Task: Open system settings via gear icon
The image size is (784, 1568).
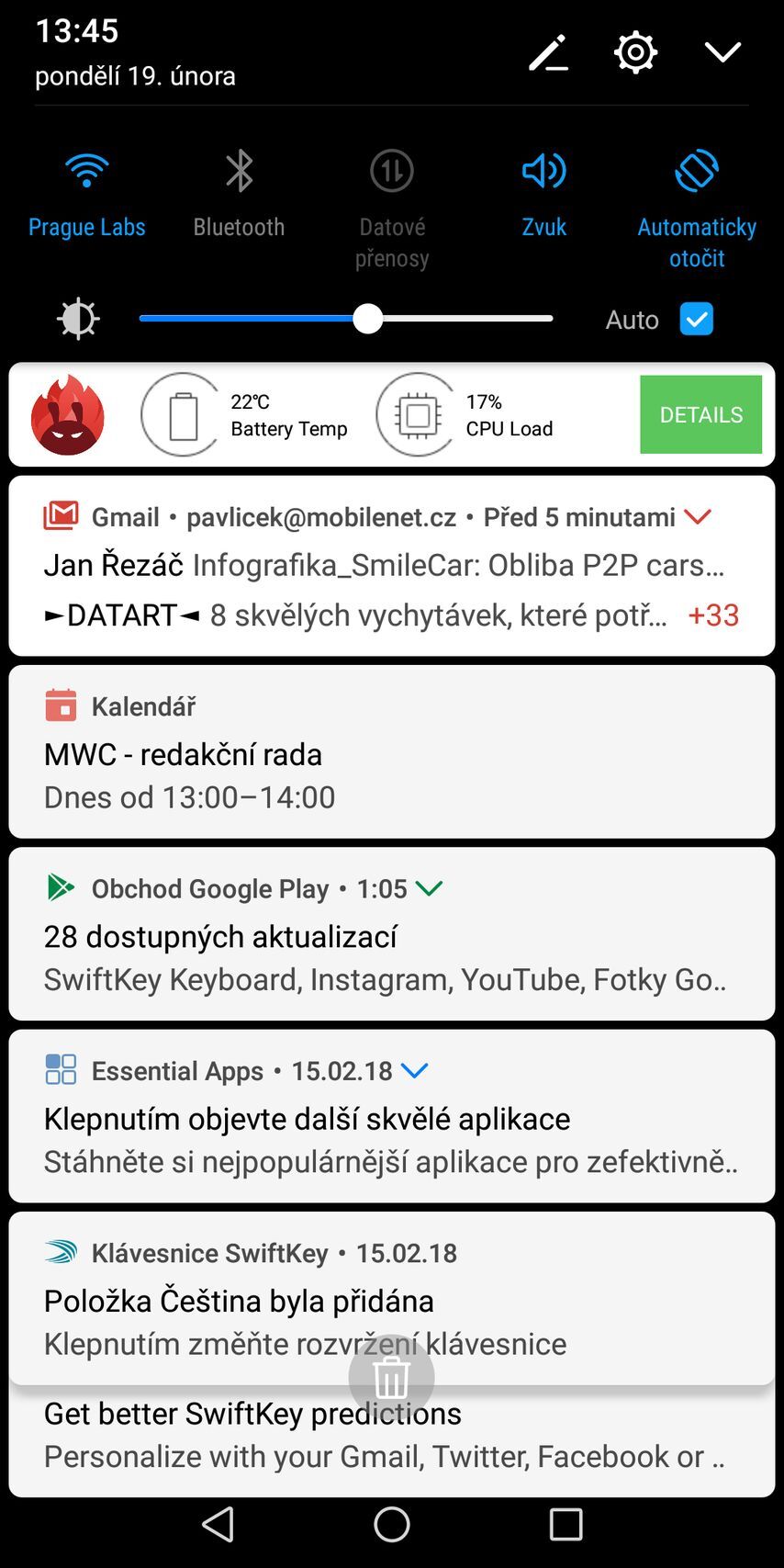Action: click(635, 52)
